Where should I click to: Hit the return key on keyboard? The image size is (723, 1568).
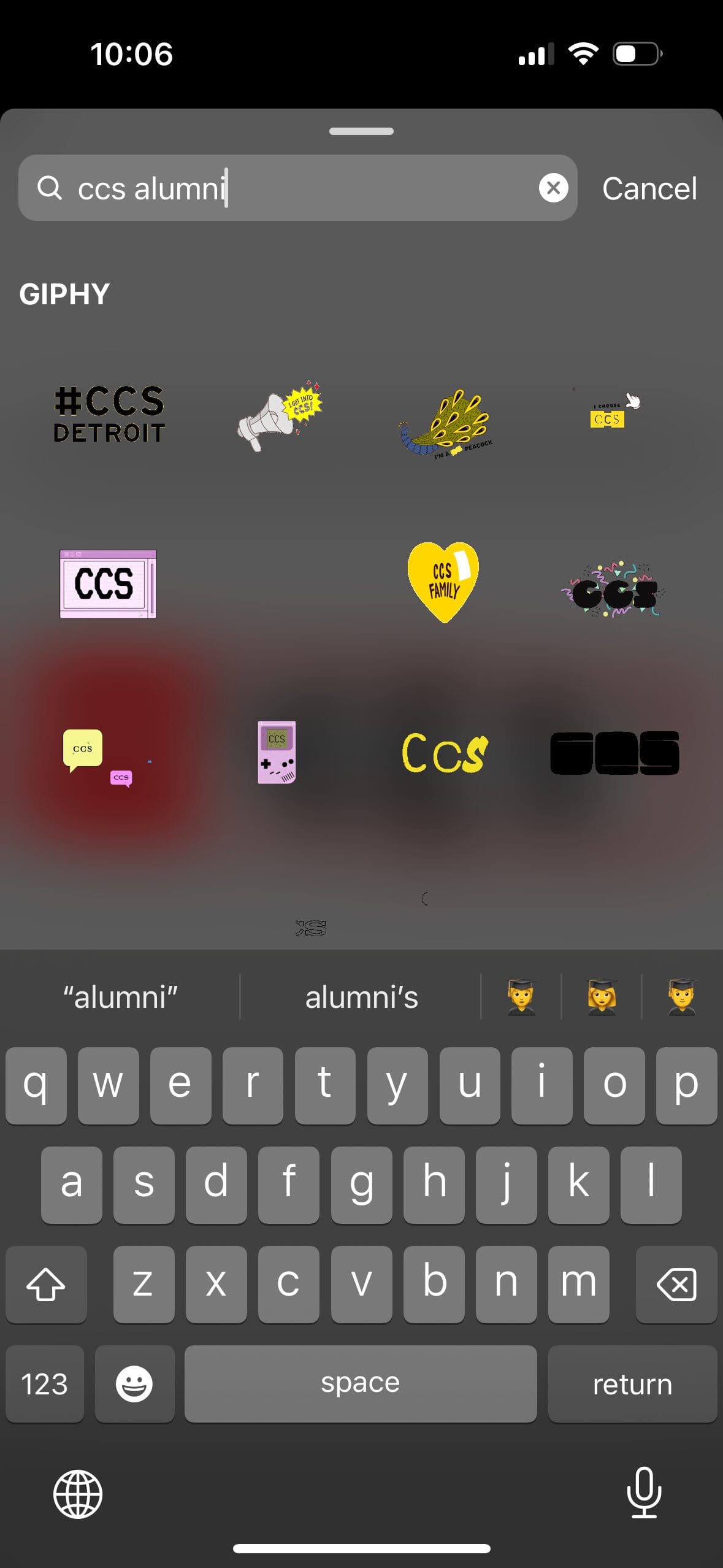click(632, 1384)
